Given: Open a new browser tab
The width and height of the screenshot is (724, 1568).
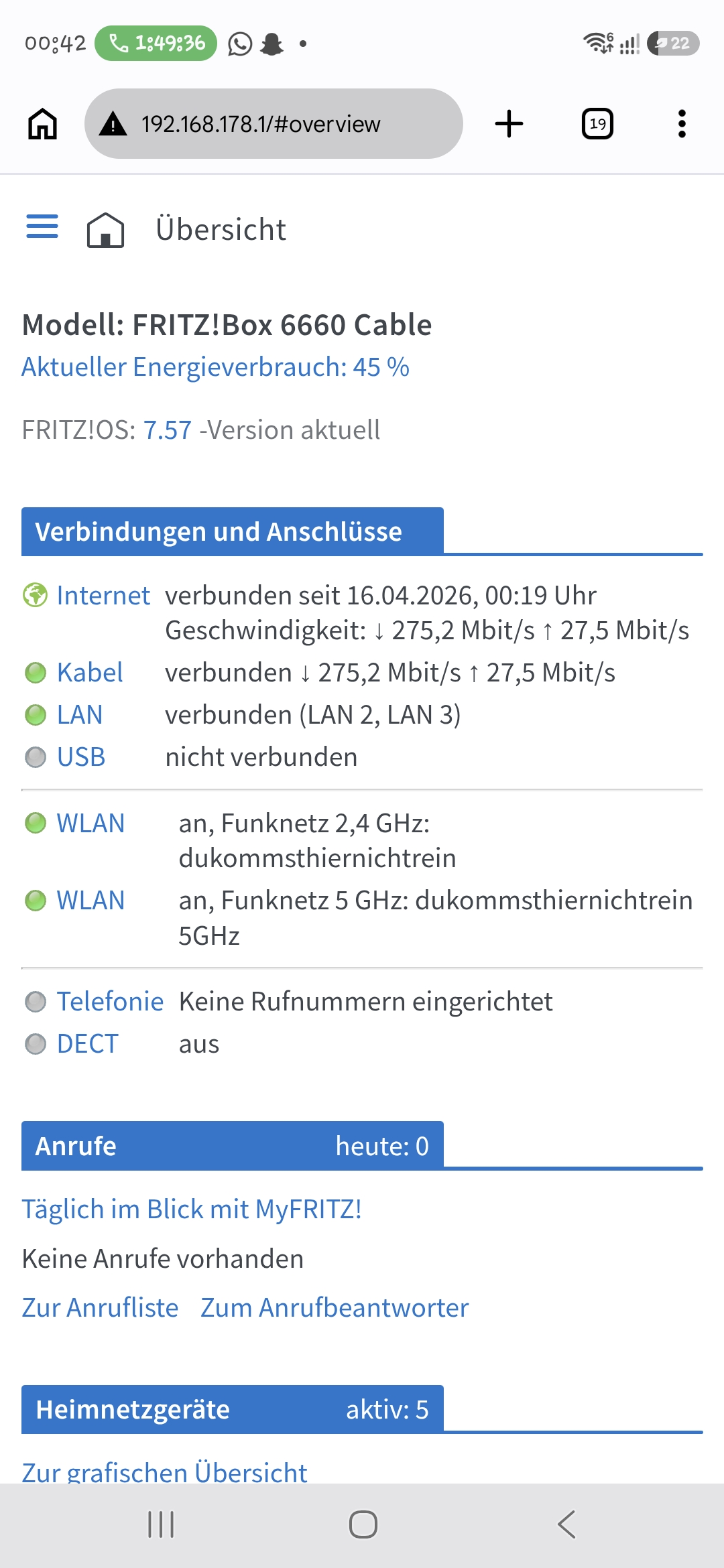Looking at the screenshot, I should tap(509, 124).
